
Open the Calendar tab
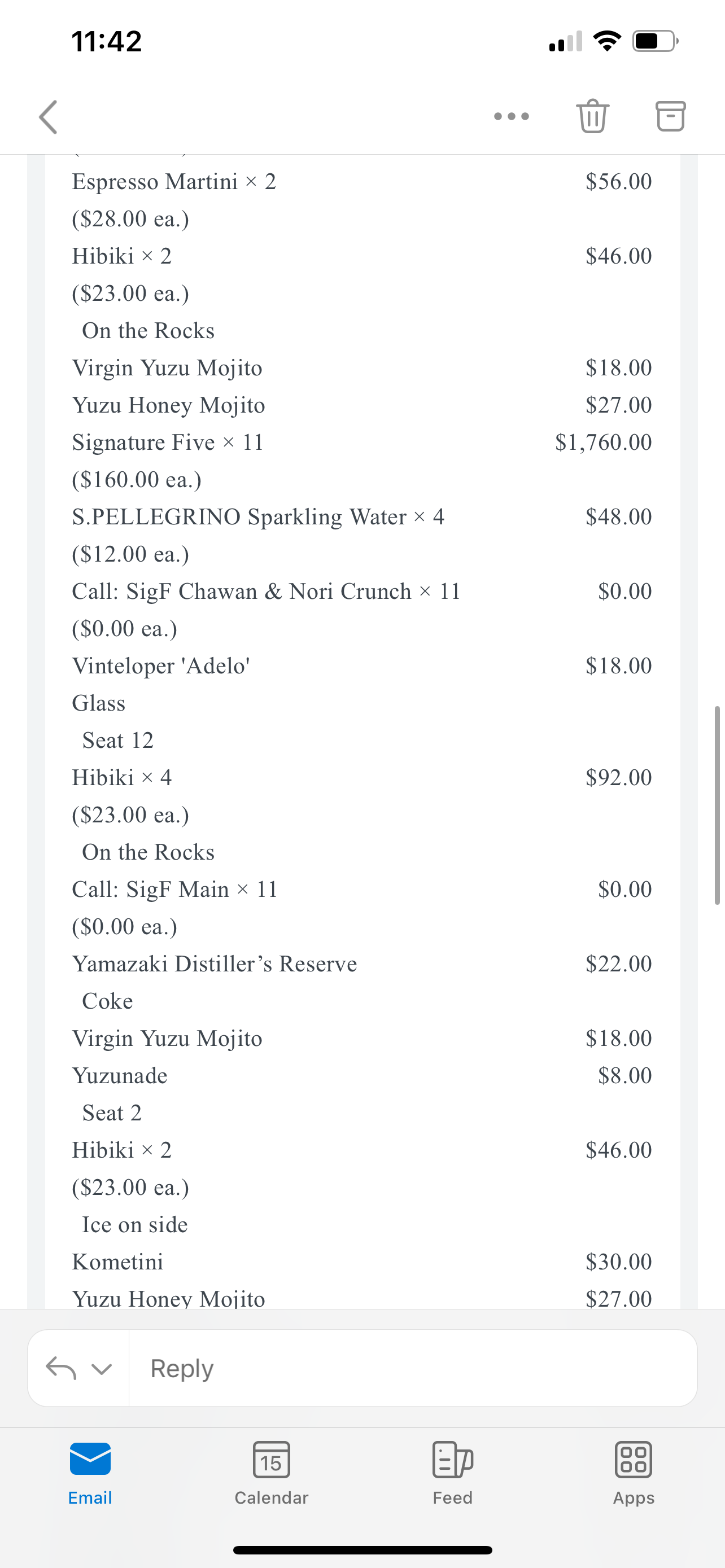click(x=272, y=1472)
